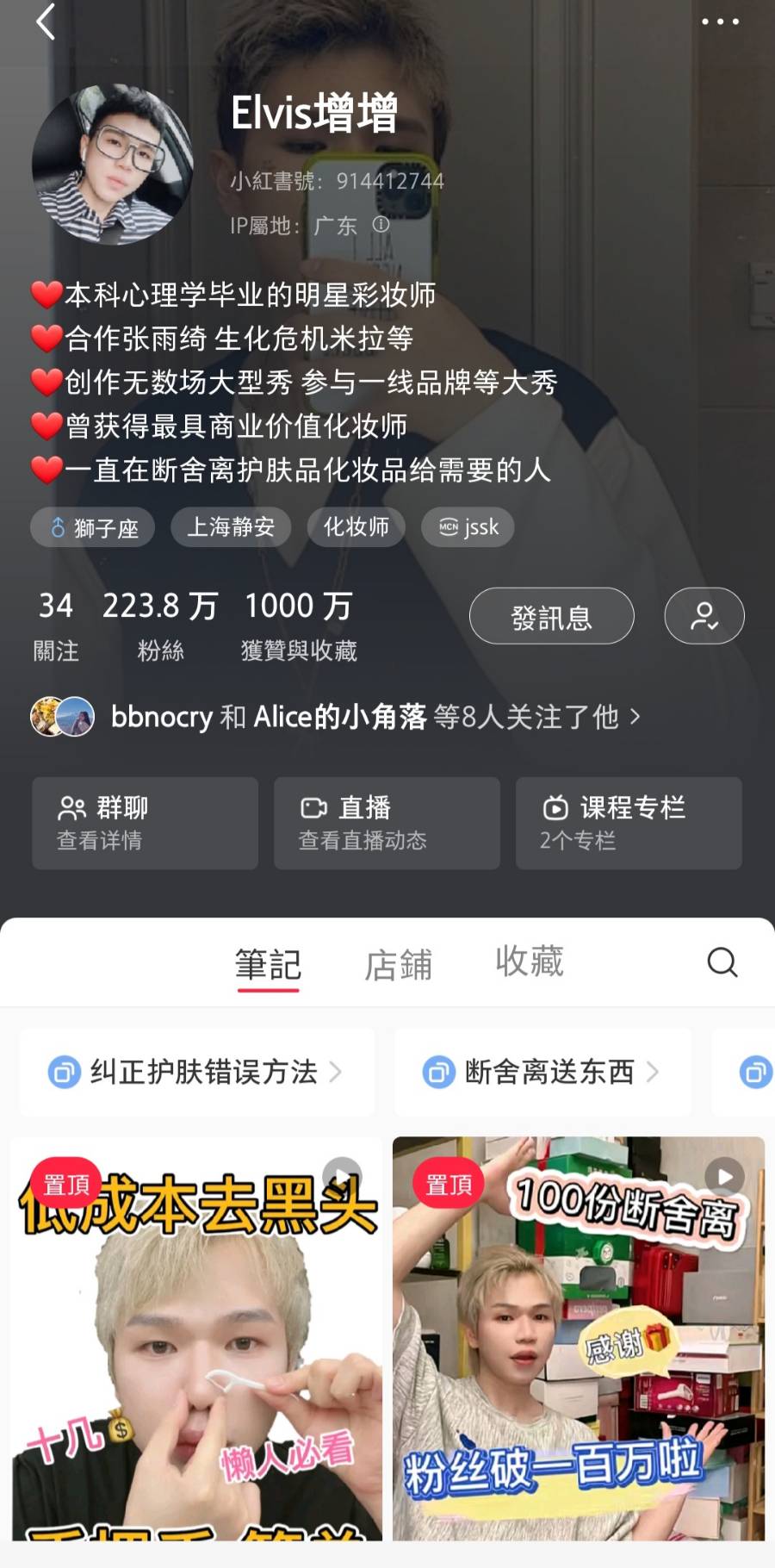
Task: Switch to the 店鋪 tab
Action: tap(398, 965)
